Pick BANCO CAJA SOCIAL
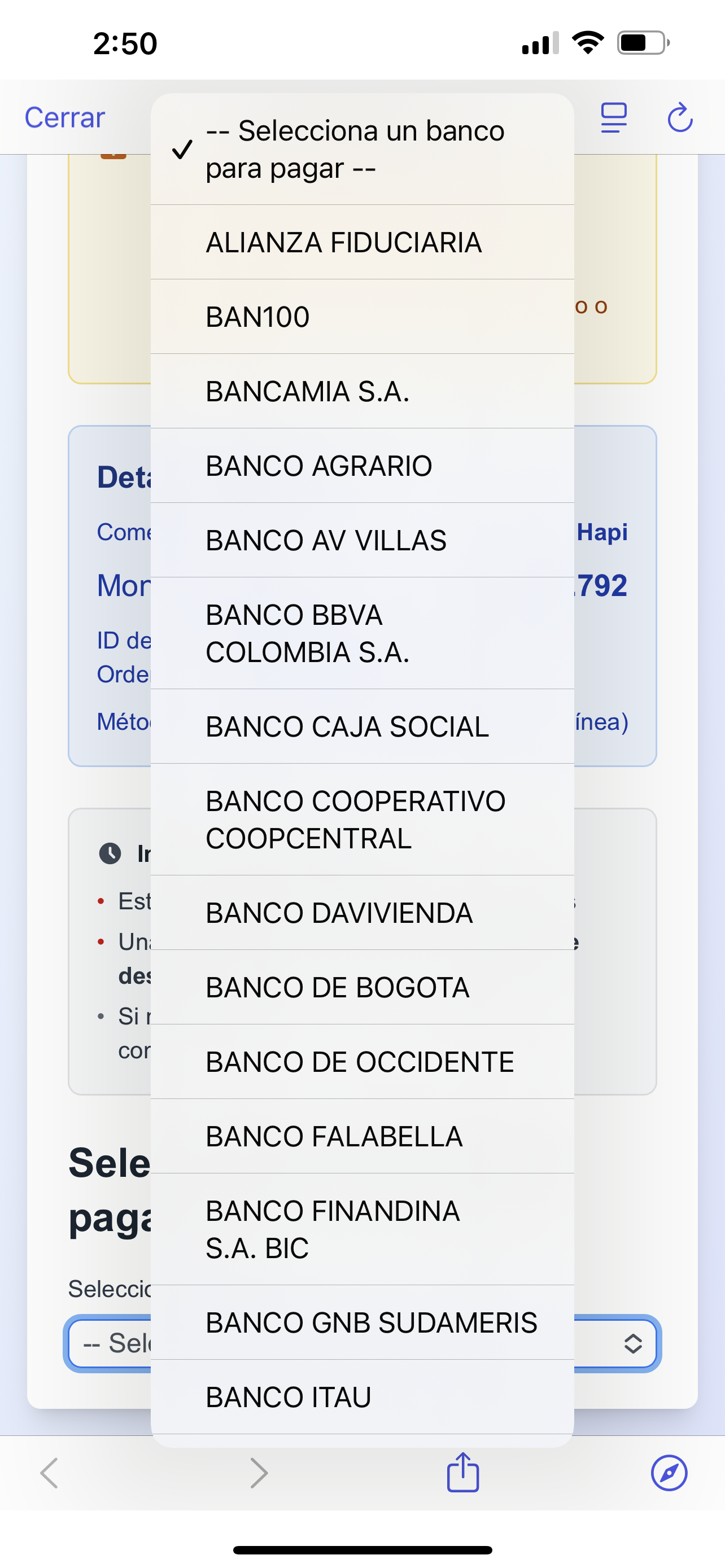725x1568 pixels. (x=362, y=726)
